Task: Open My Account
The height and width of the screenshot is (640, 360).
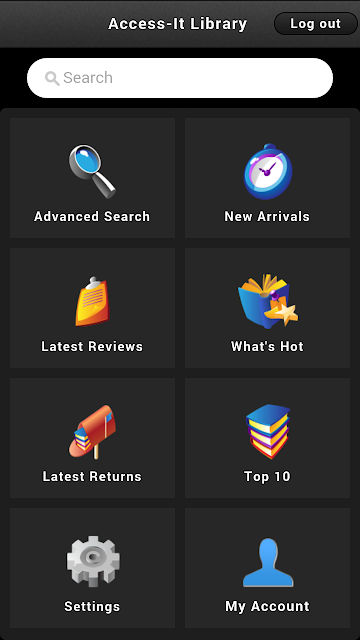Action: pos(267,568)
